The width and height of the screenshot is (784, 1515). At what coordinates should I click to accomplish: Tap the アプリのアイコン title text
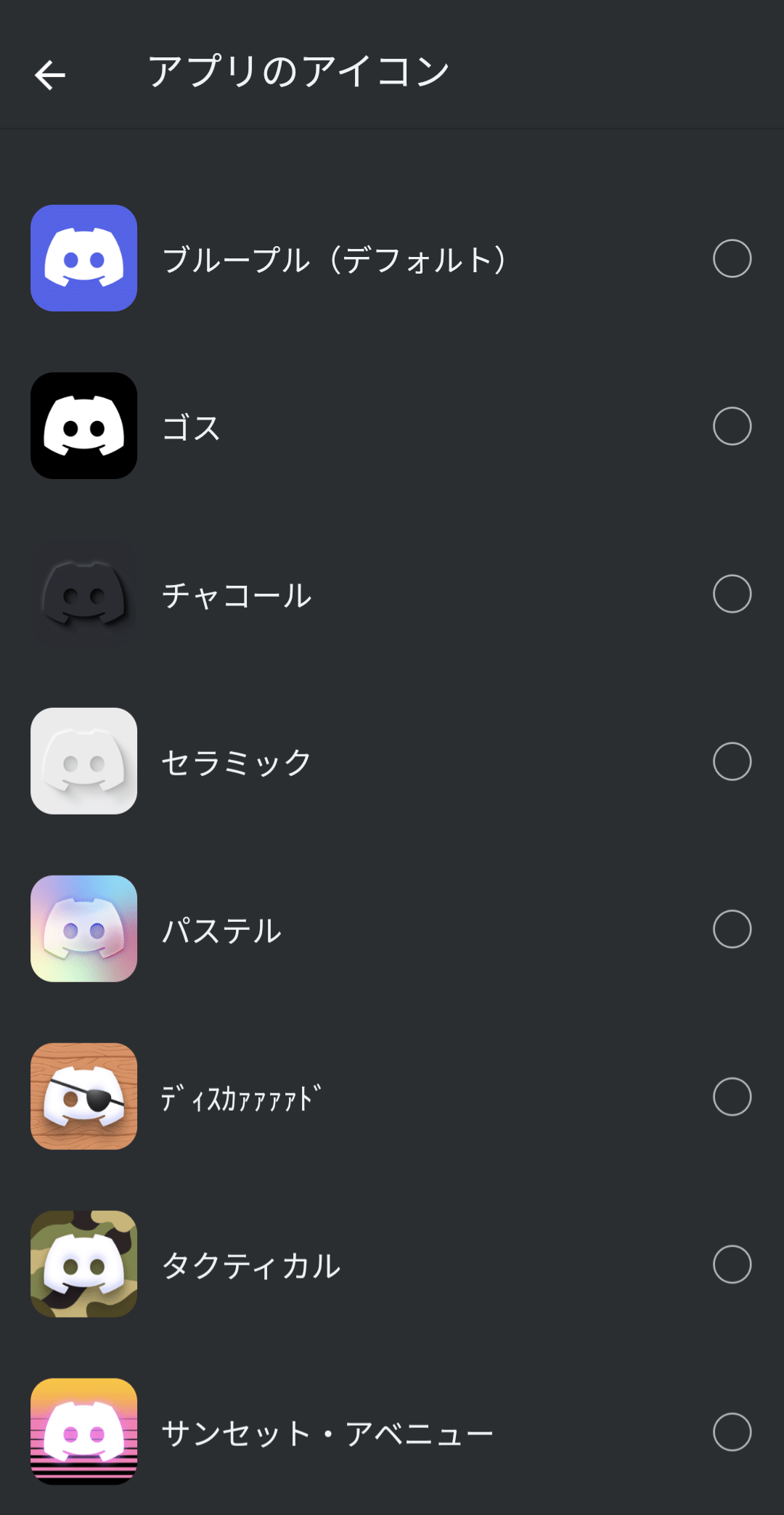pyautogui.click(x=298, y=72)
